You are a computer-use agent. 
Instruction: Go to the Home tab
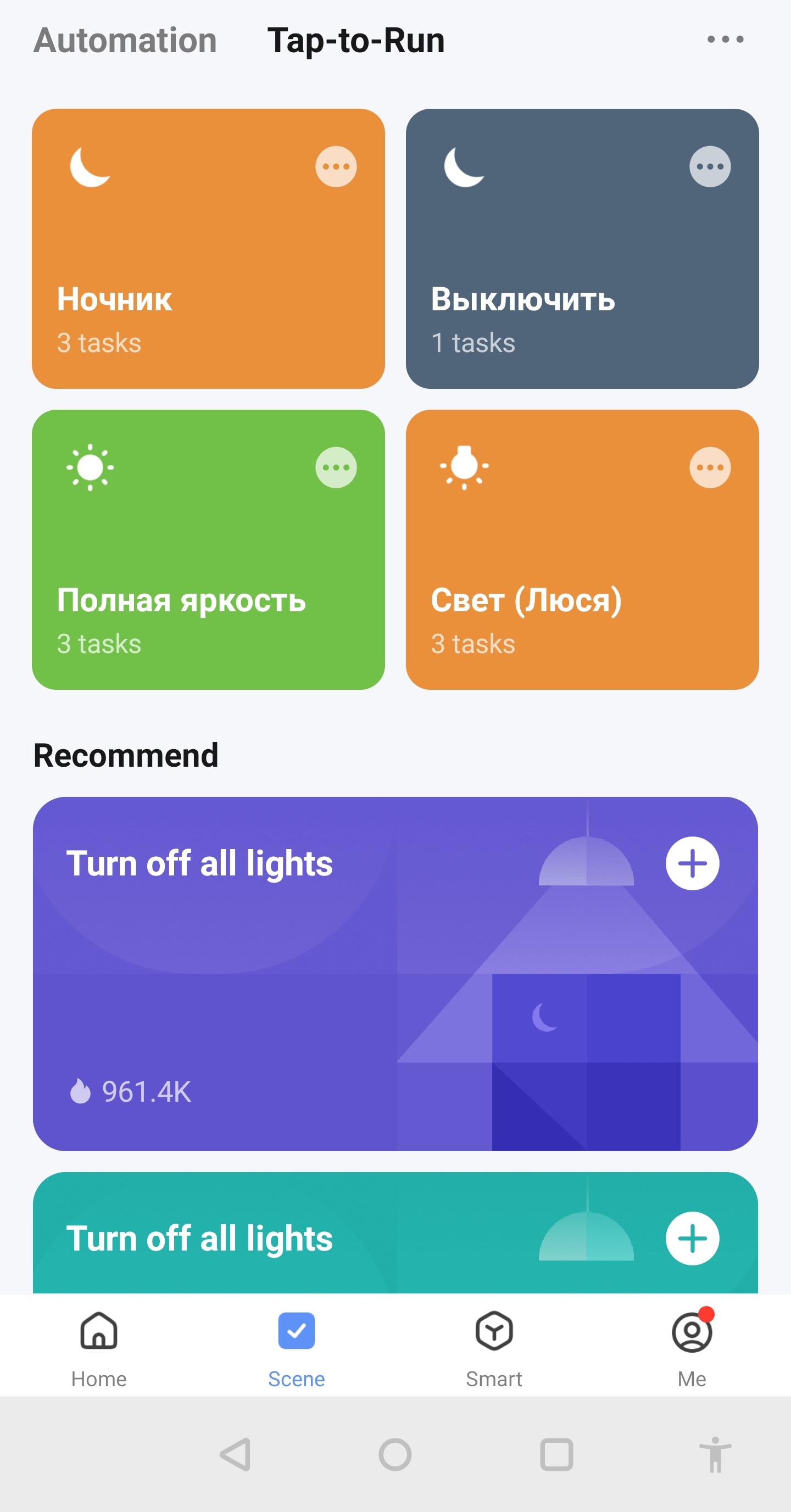point(99,1343)
